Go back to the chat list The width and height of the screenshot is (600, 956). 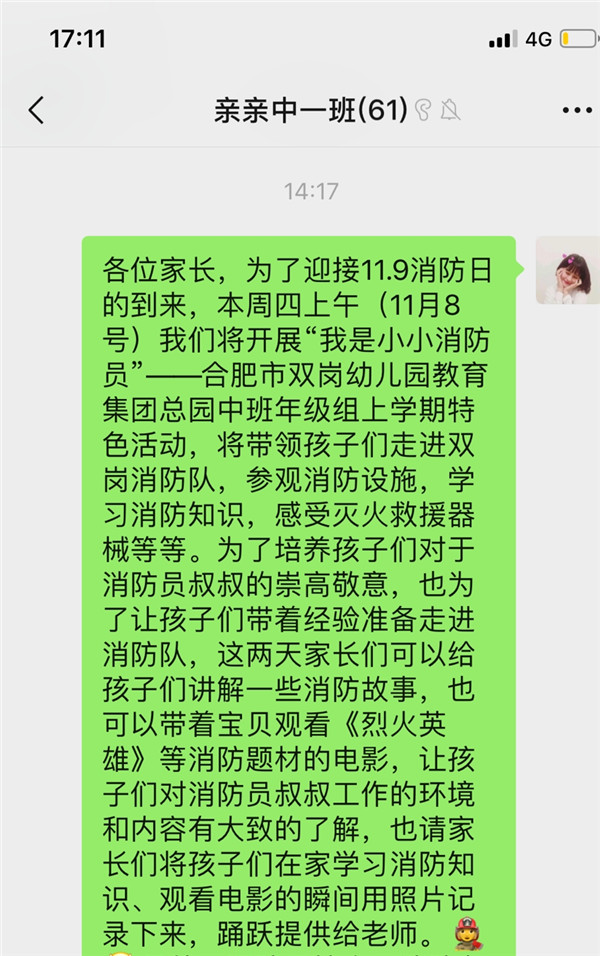(x=36, y=110)
